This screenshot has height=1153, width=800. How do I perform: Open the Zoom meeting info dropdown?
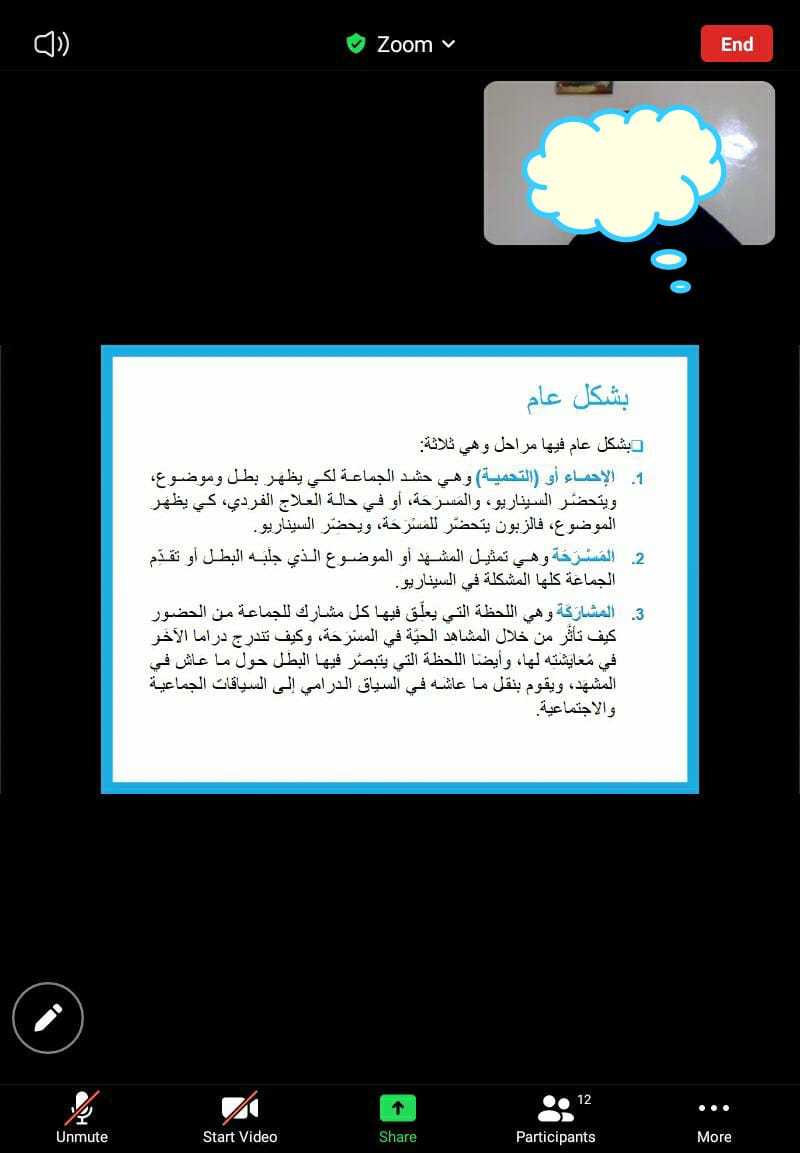tap(401, 44)
